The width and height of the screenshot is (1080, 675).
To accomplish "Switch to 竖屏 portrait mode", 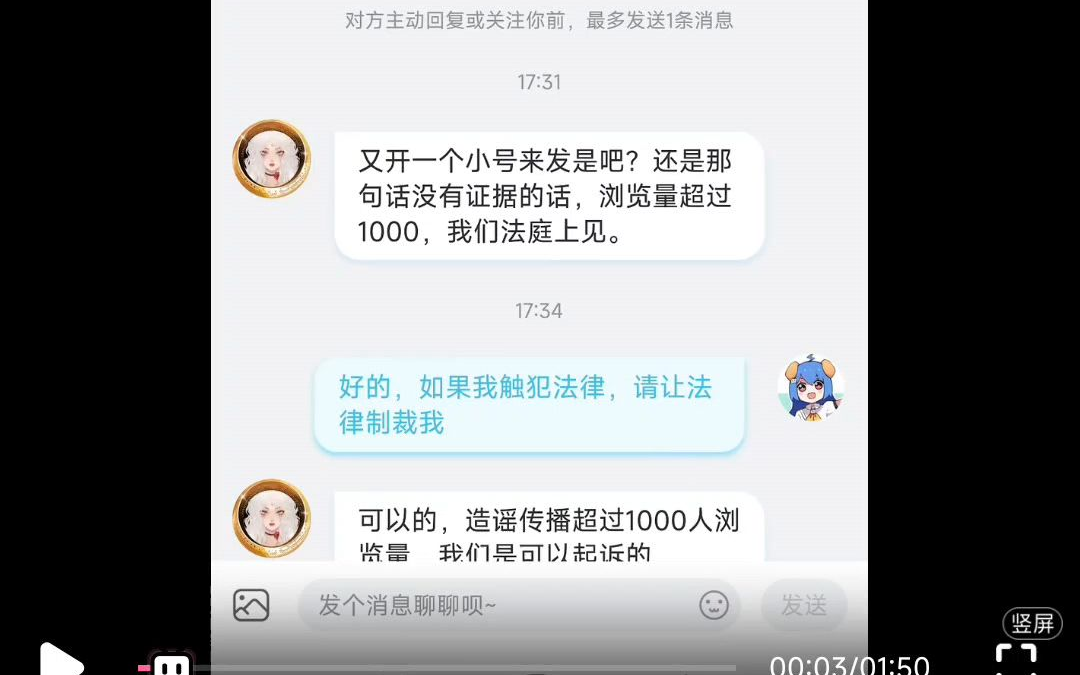I will (1032, 624).
